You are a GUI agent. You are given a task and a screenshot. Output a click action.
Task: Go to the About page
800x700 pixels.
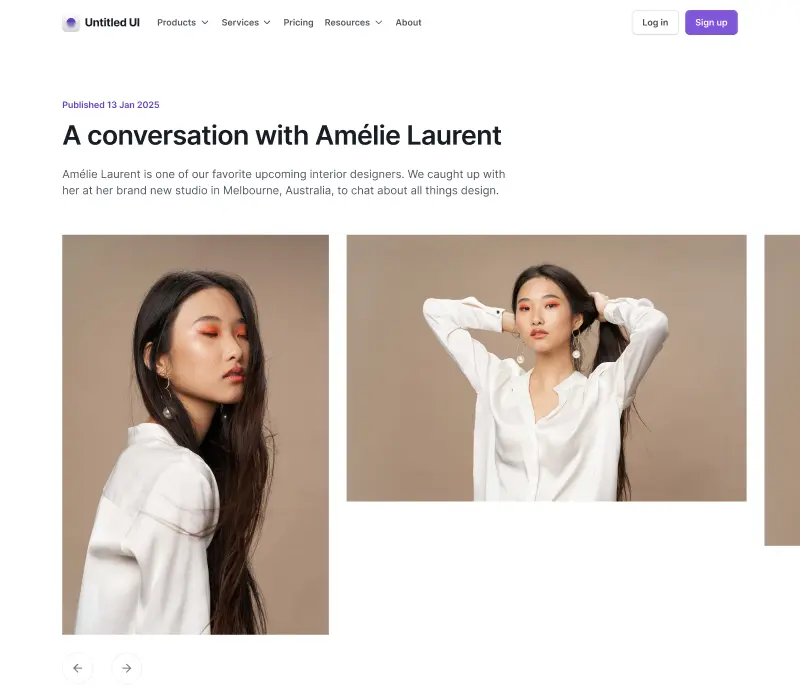[408, 22]
